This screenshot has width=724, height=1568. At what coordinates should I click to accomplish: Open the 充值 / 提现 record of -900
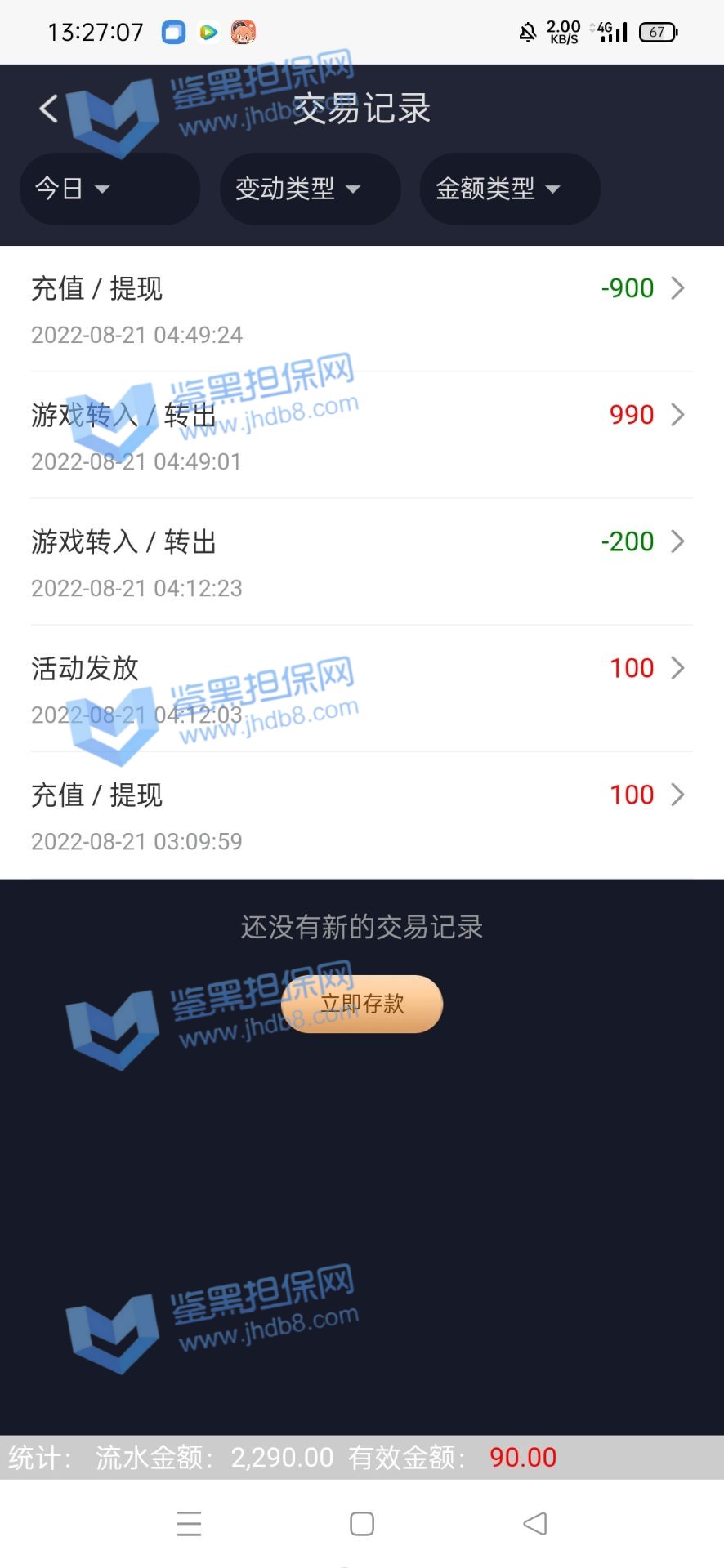(361, 310)
